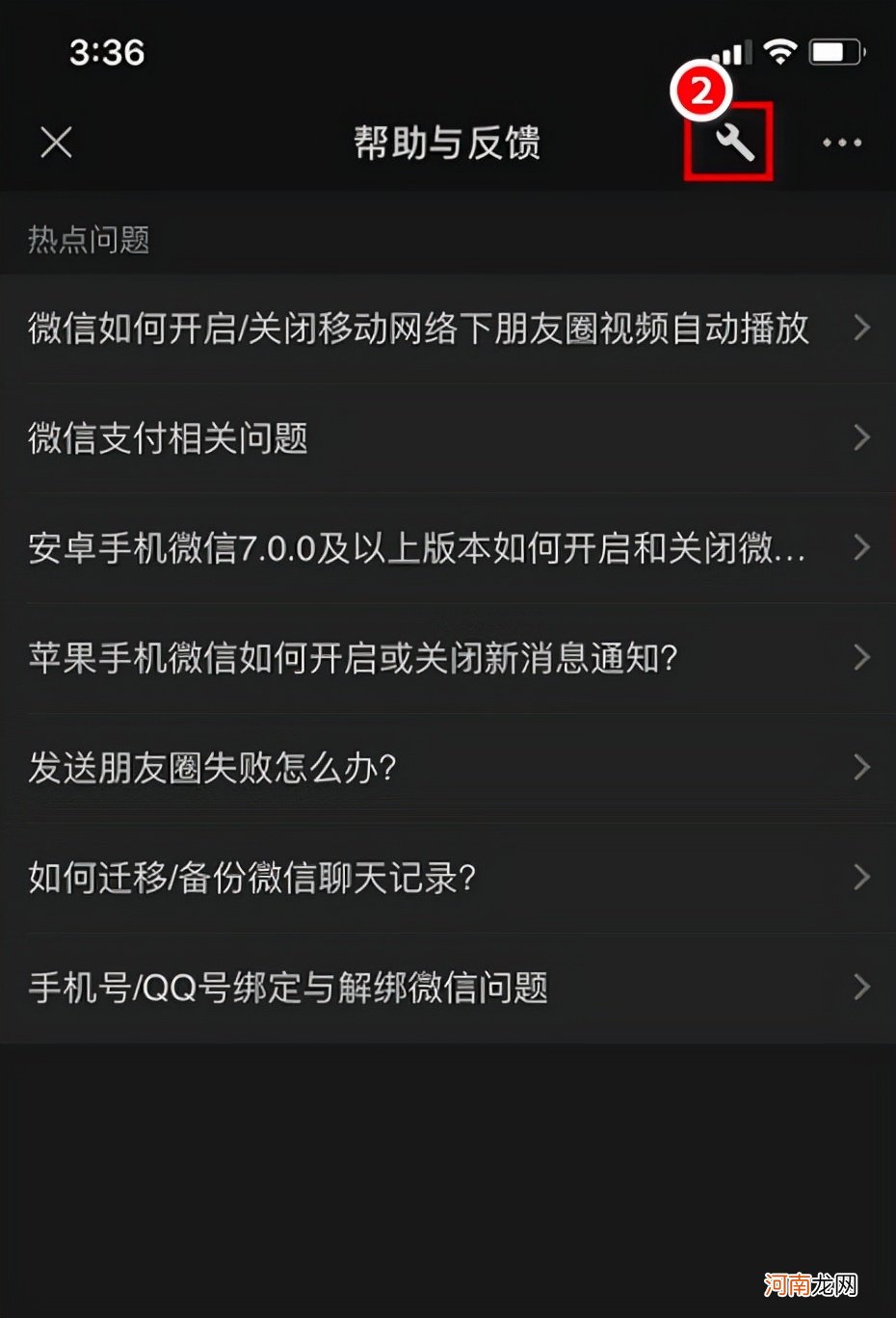The width and height of the screenshot is (896, 1318).
Task: Click the battery indicator in the status bar
Action: pos(834,50)
